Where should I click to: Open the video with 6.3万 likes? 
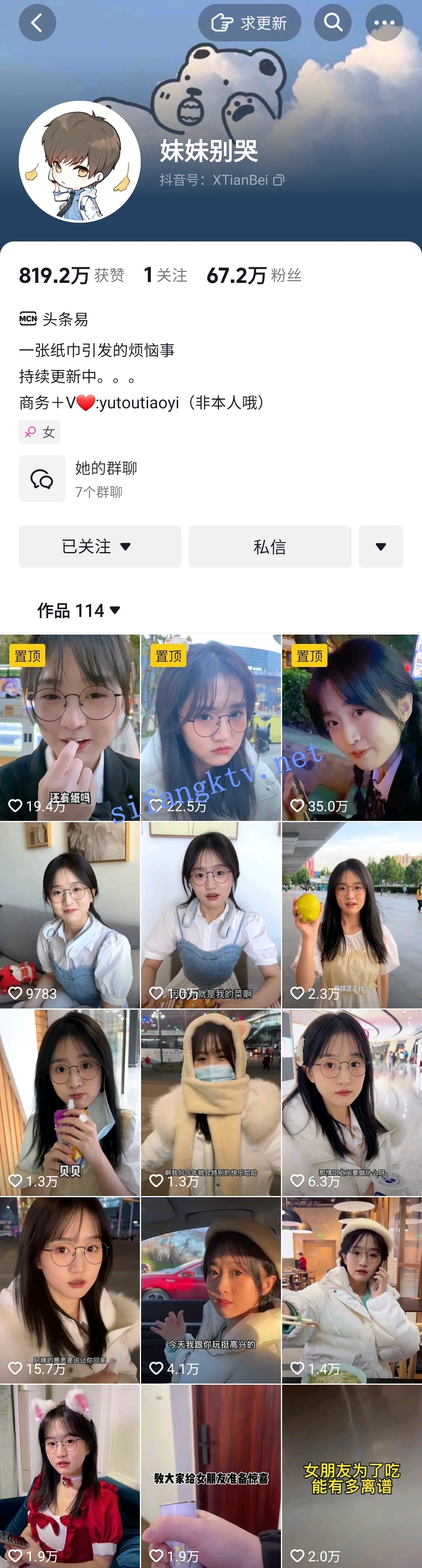(x=351, y=1102)
